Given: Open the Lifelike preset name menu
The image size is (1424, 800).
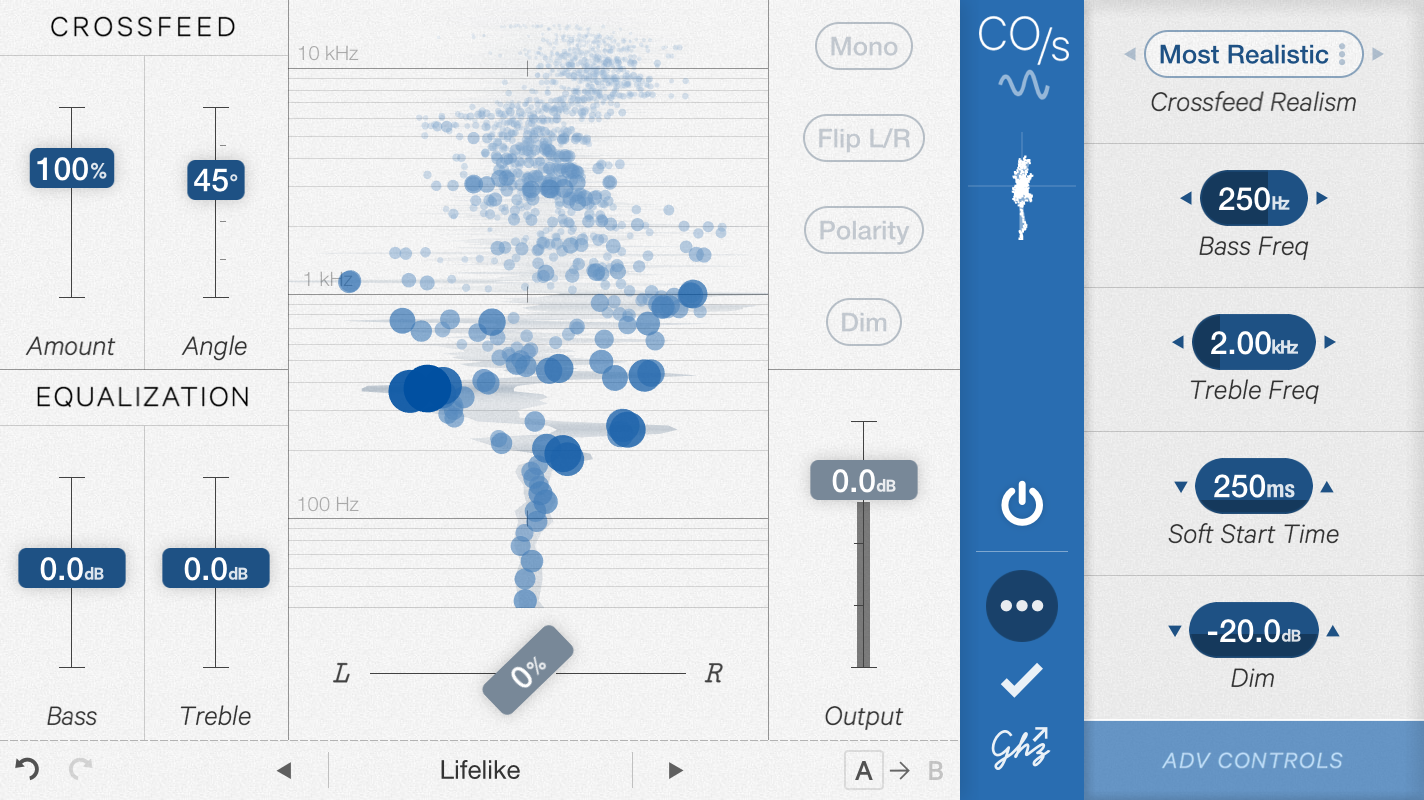Looking at the screenshot, I should coord(480,770).
